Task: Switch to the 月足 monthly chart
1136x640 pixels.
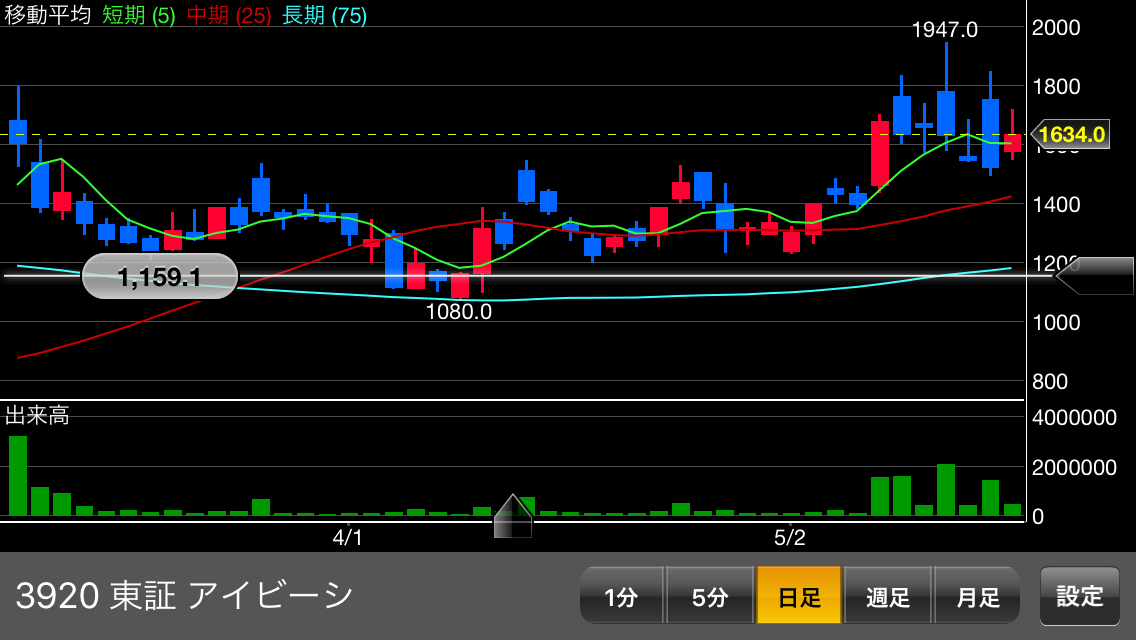Action: coord(977,597)
